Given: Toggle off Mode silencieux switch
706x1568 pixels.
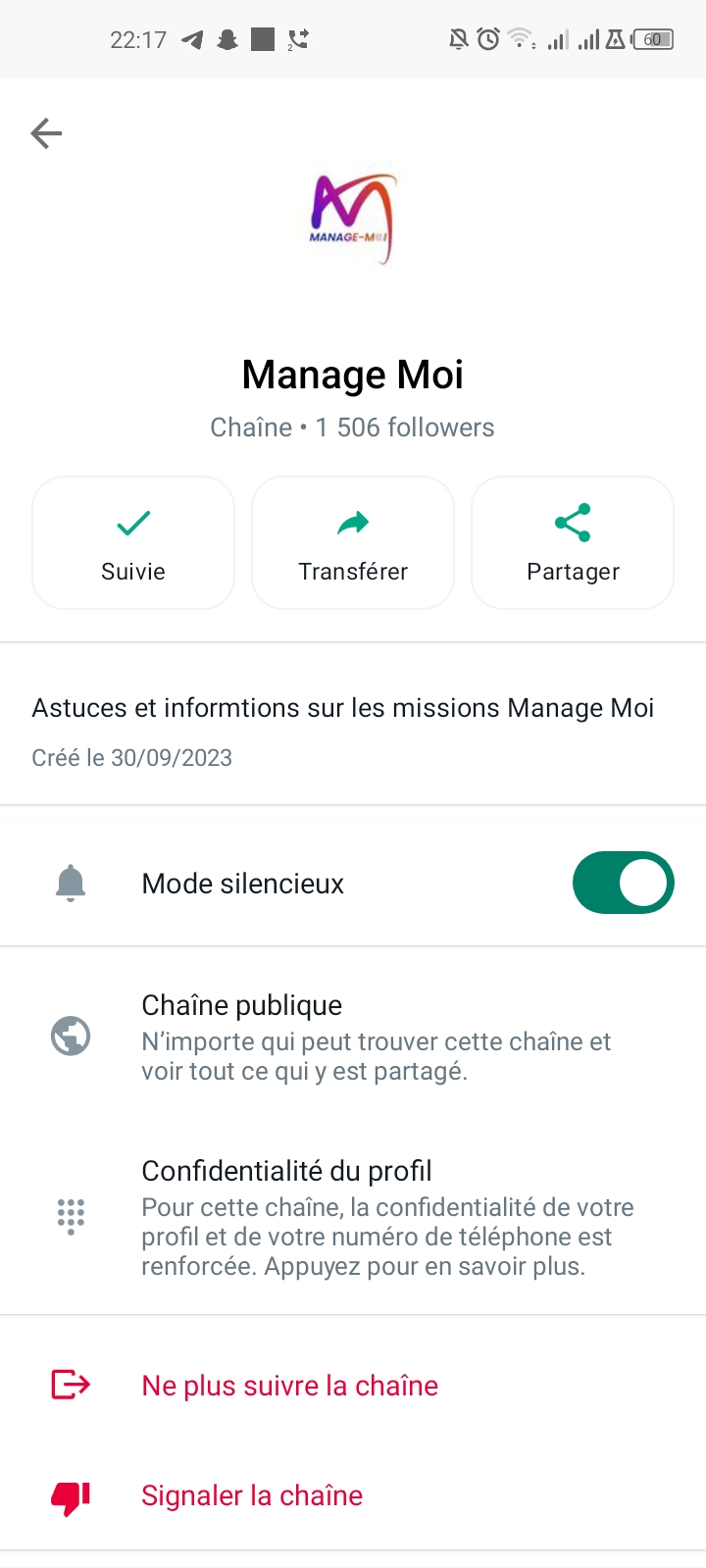Looking at the screenshot, I should point(623,883).
